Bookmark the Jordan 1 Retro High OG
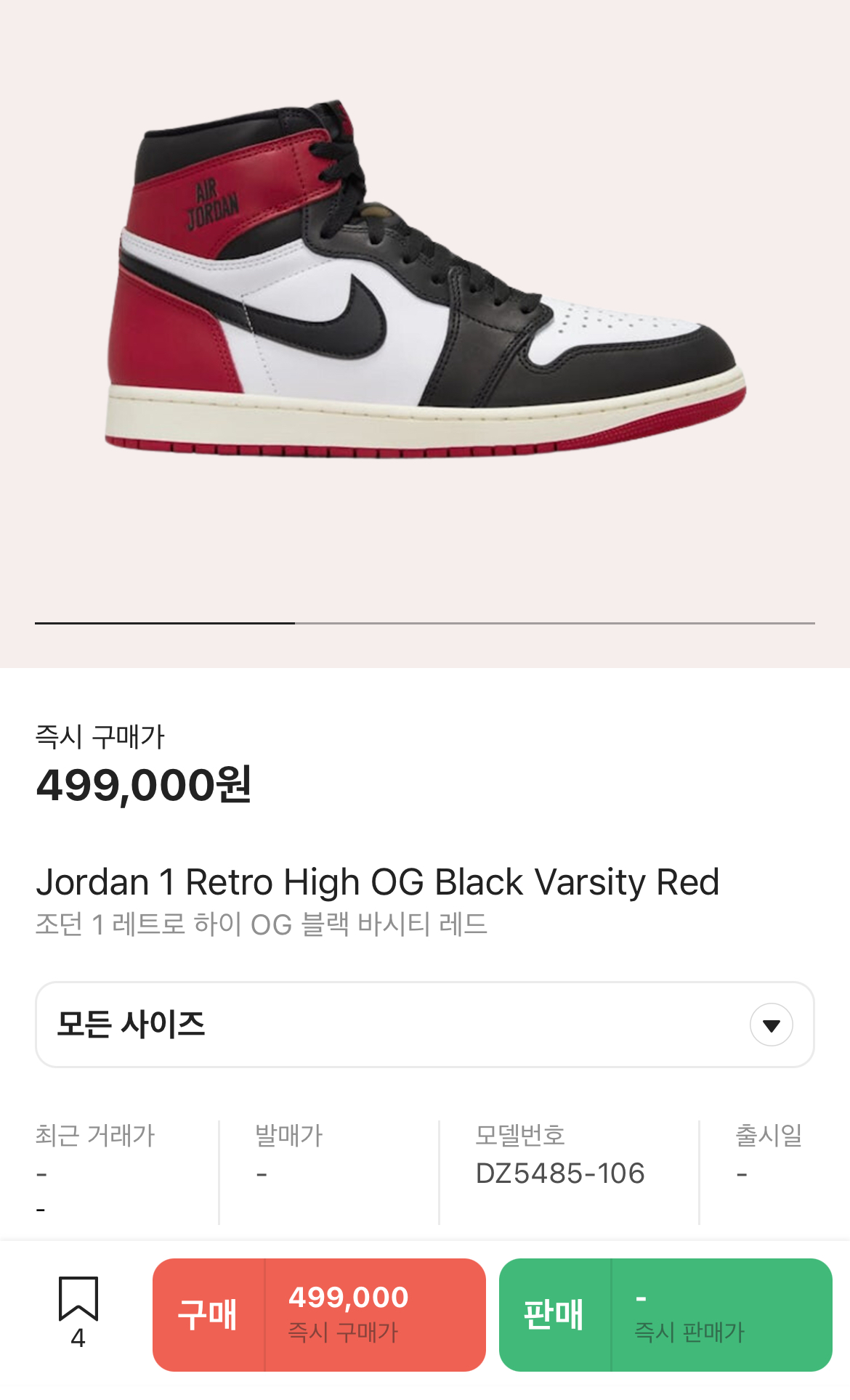 coord(78,1300)
